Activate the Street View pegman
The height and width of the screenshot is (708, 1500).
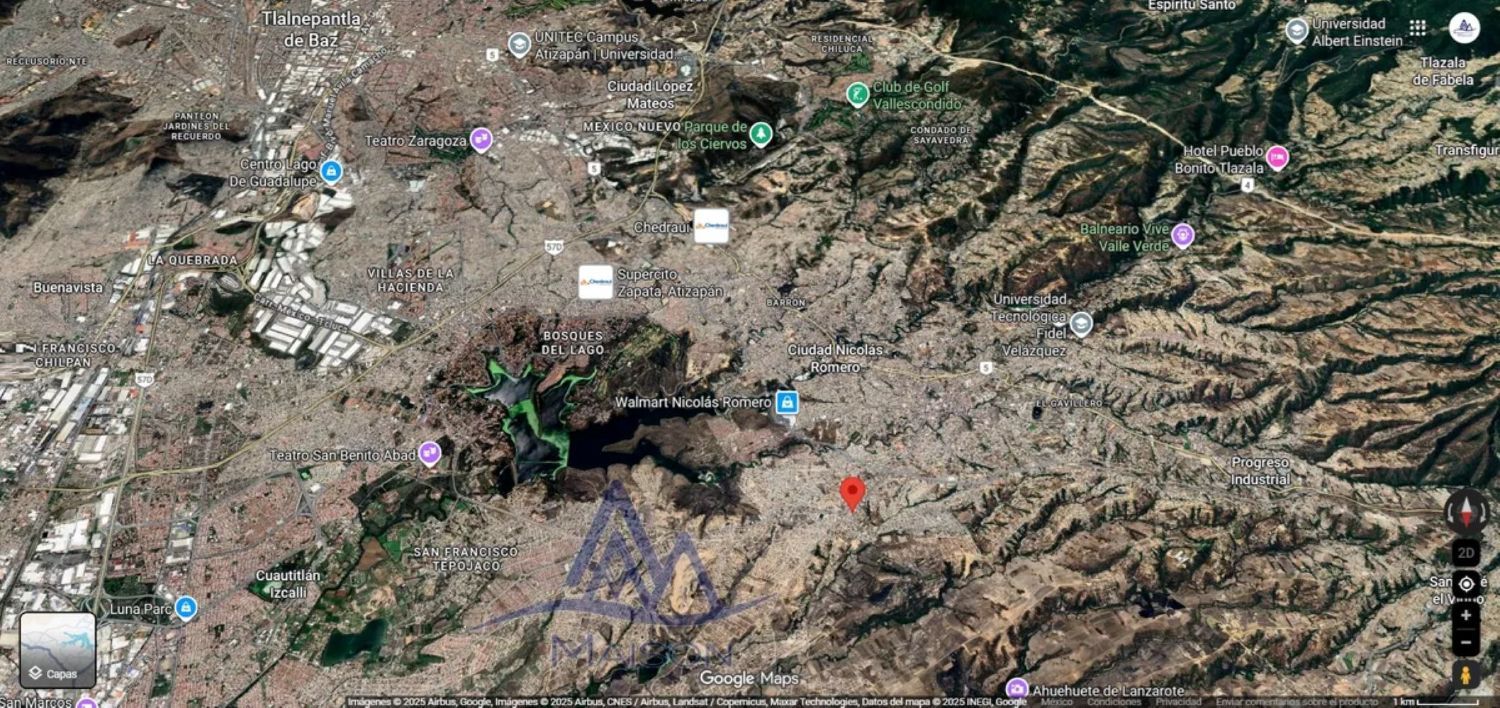pyautogui.click(x=1466, y=674)
